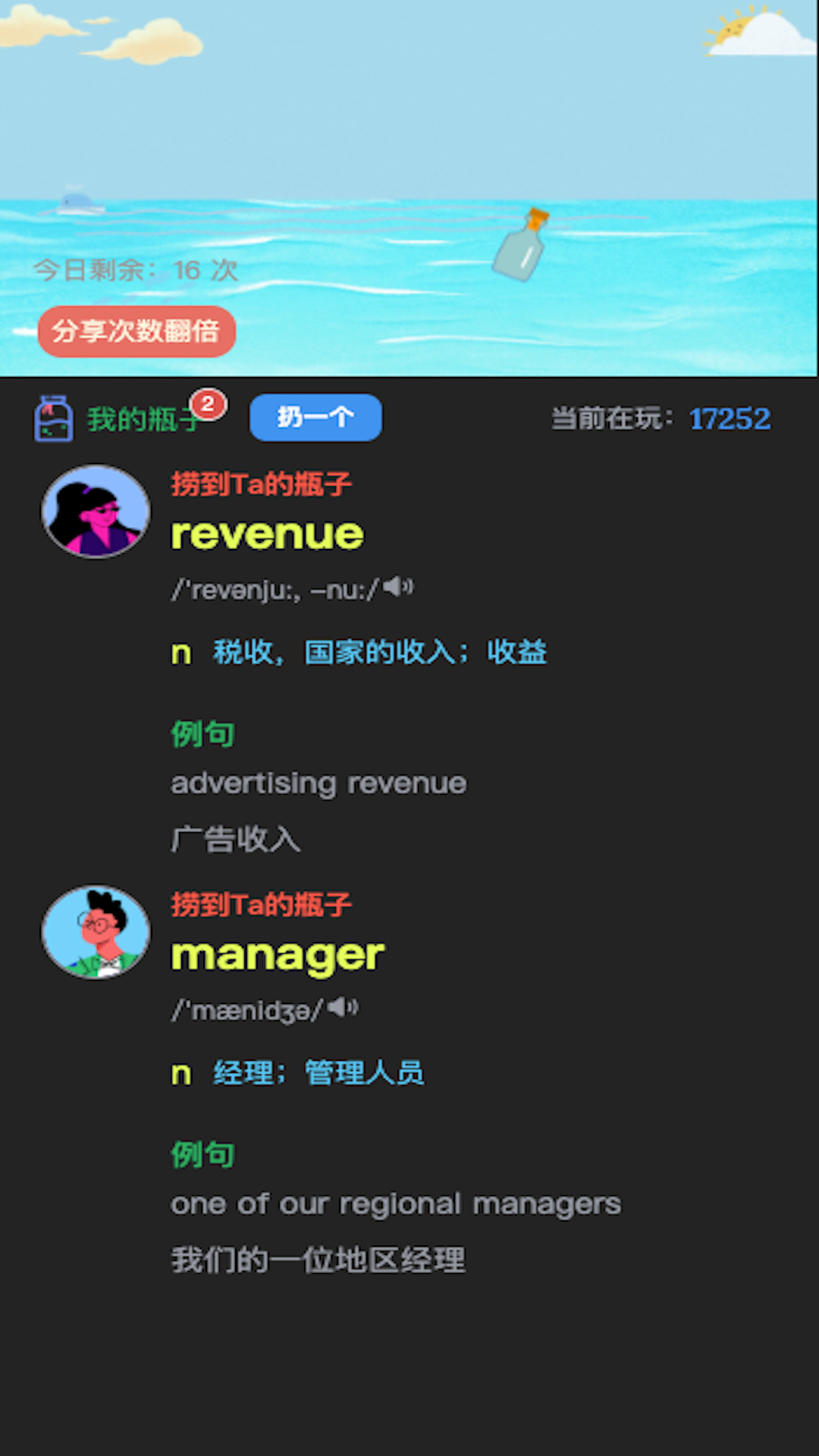Image resolution: width=819 pixels, height=1456 pixels.
Task: Tap 分享次数翻倍 to double daily attempts
Action: click(x=136, y=331)
